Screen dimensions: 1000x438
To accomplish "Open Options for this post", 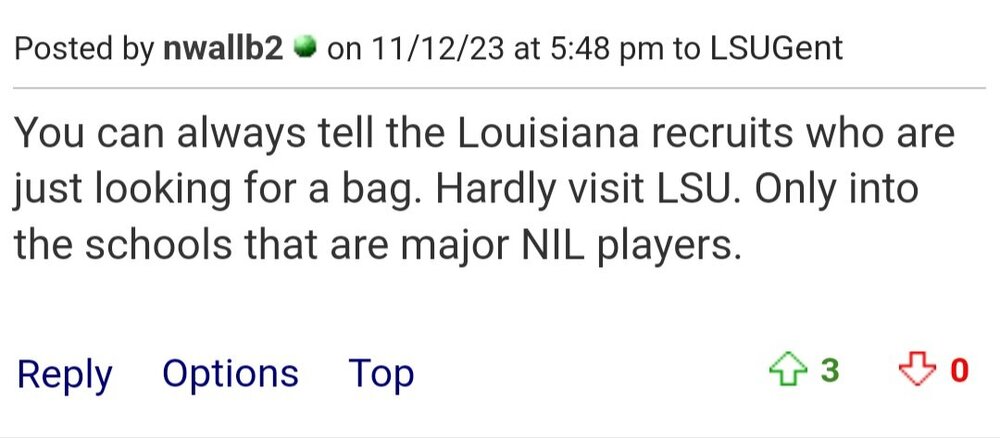I will point(230,374).
